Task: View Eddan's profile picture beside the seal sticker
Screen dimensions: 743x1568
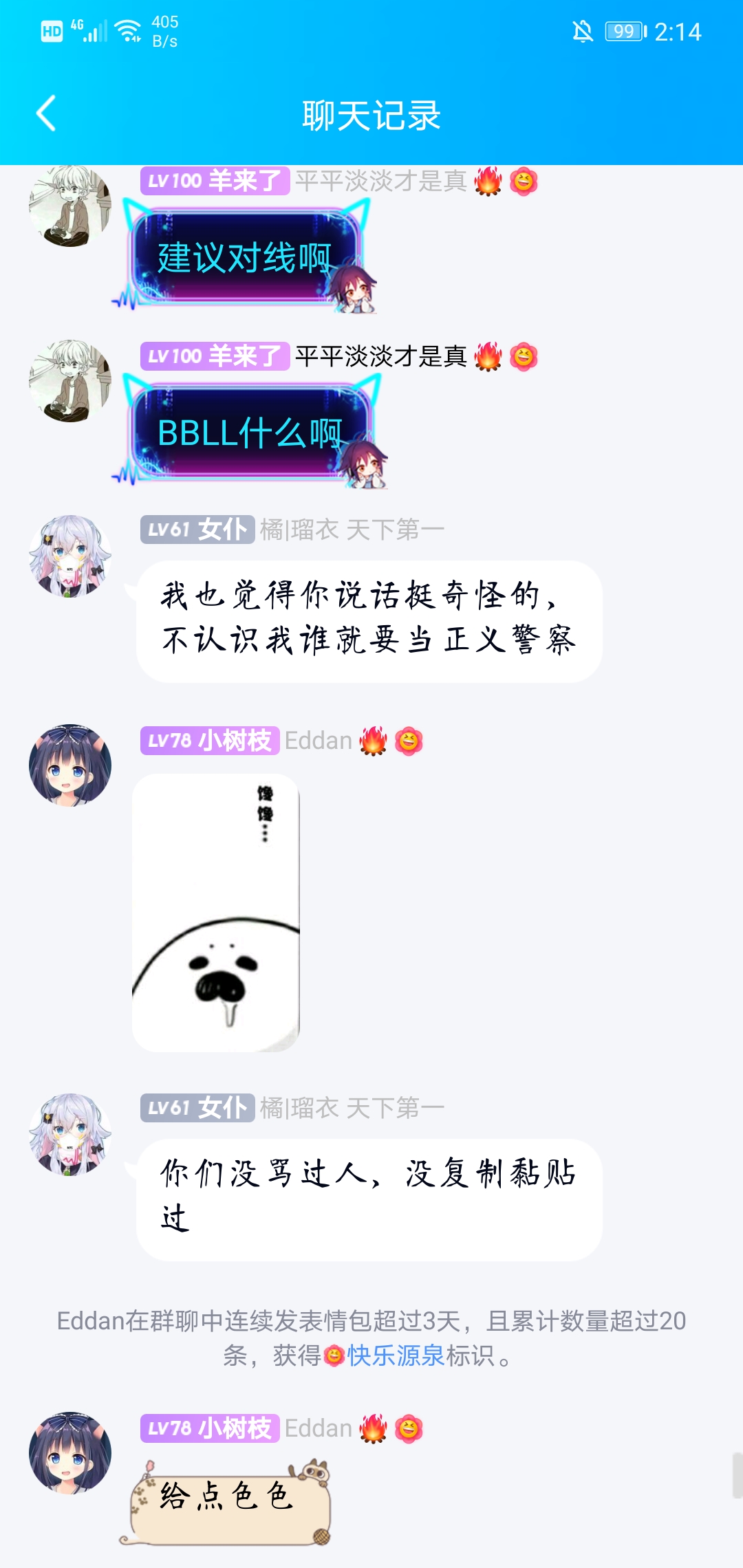Action: tap(70, 765)
